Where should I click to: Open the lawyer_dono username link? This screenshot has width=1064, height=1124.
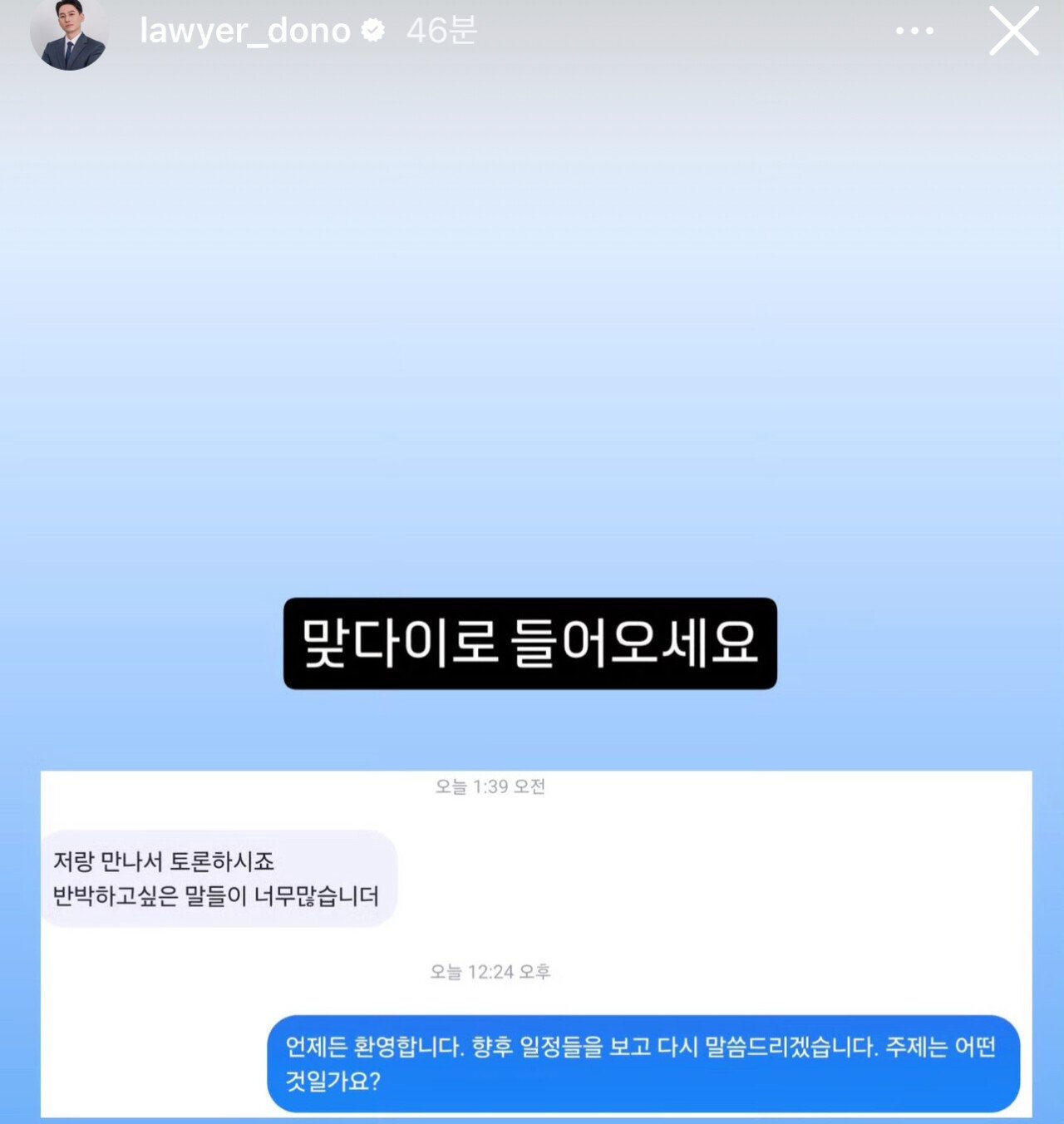(x=245, y=31)
